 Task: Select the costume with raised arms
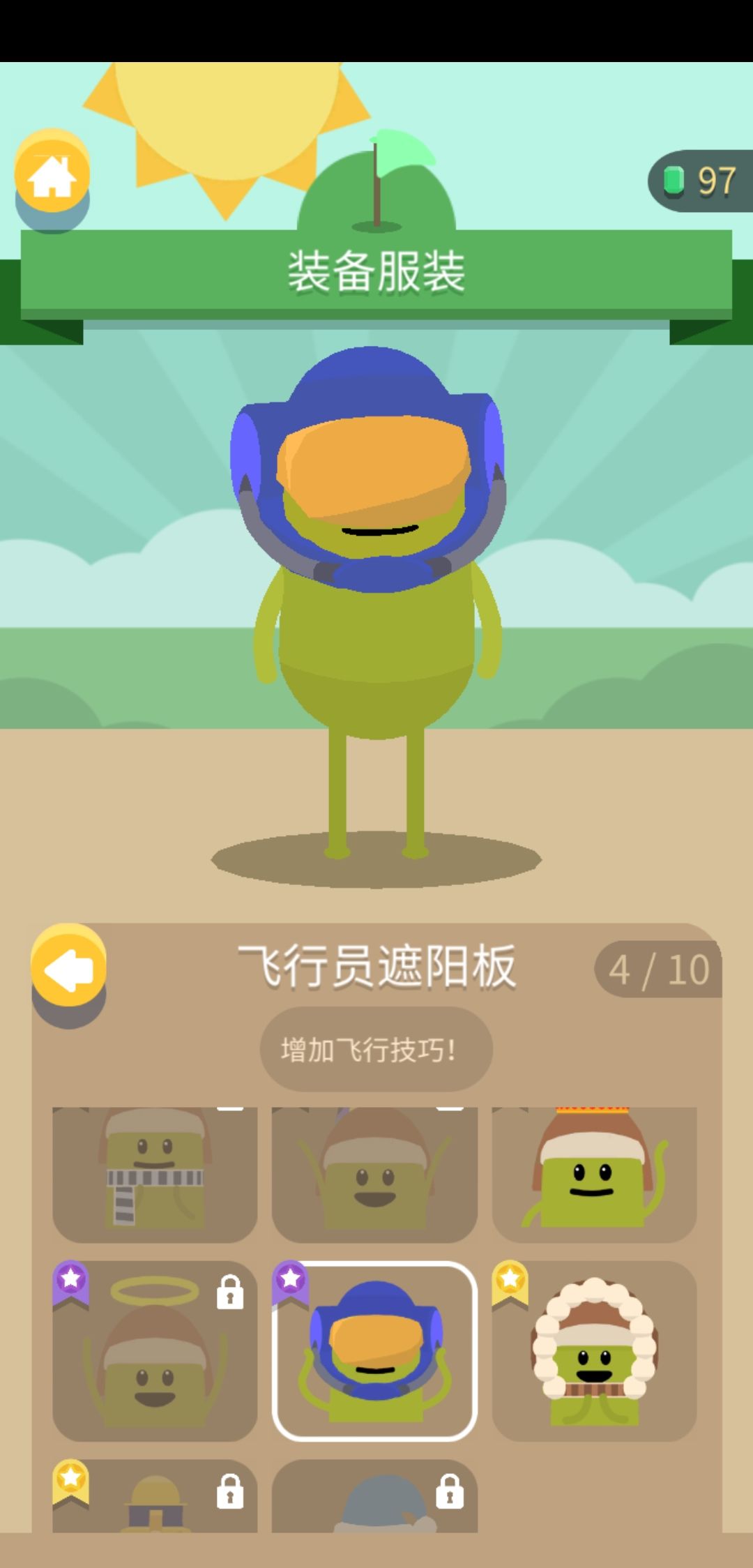(x=374, y=1175)
